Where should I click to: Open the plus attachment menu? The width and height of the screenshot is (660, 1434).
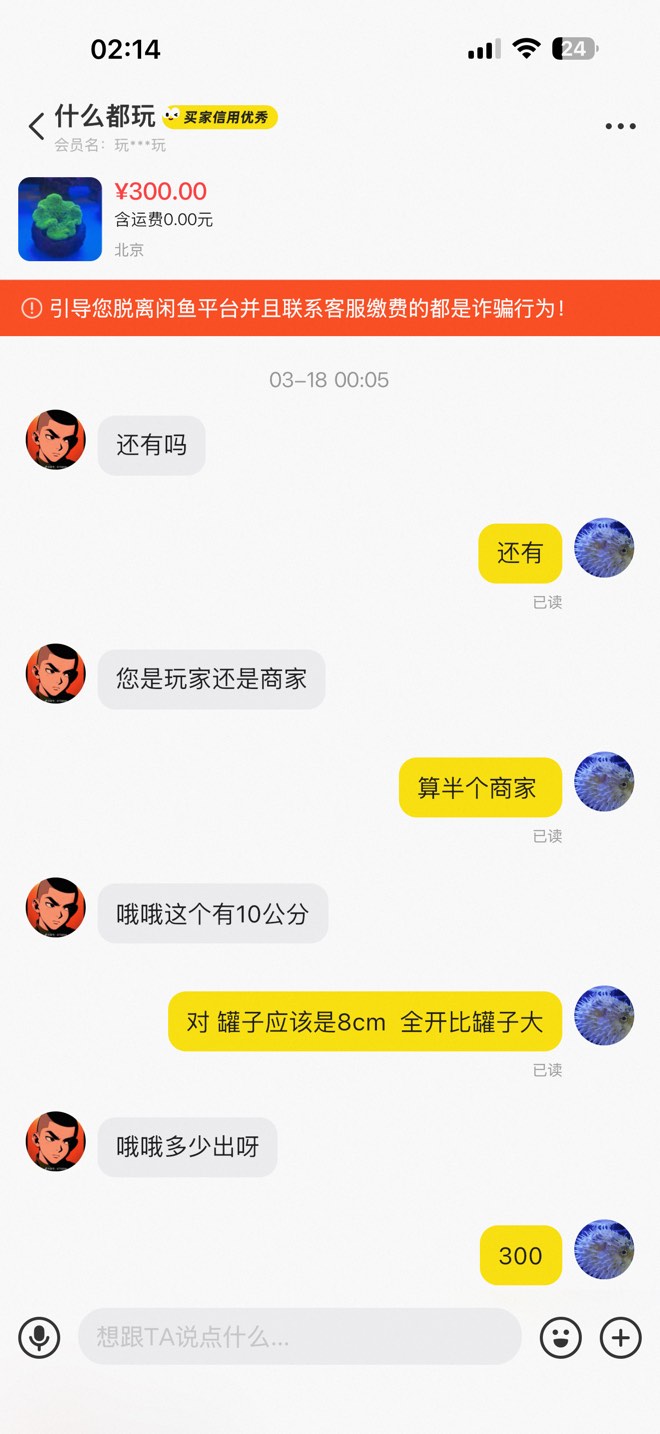pyautogui.click(x=620, y=1337)
